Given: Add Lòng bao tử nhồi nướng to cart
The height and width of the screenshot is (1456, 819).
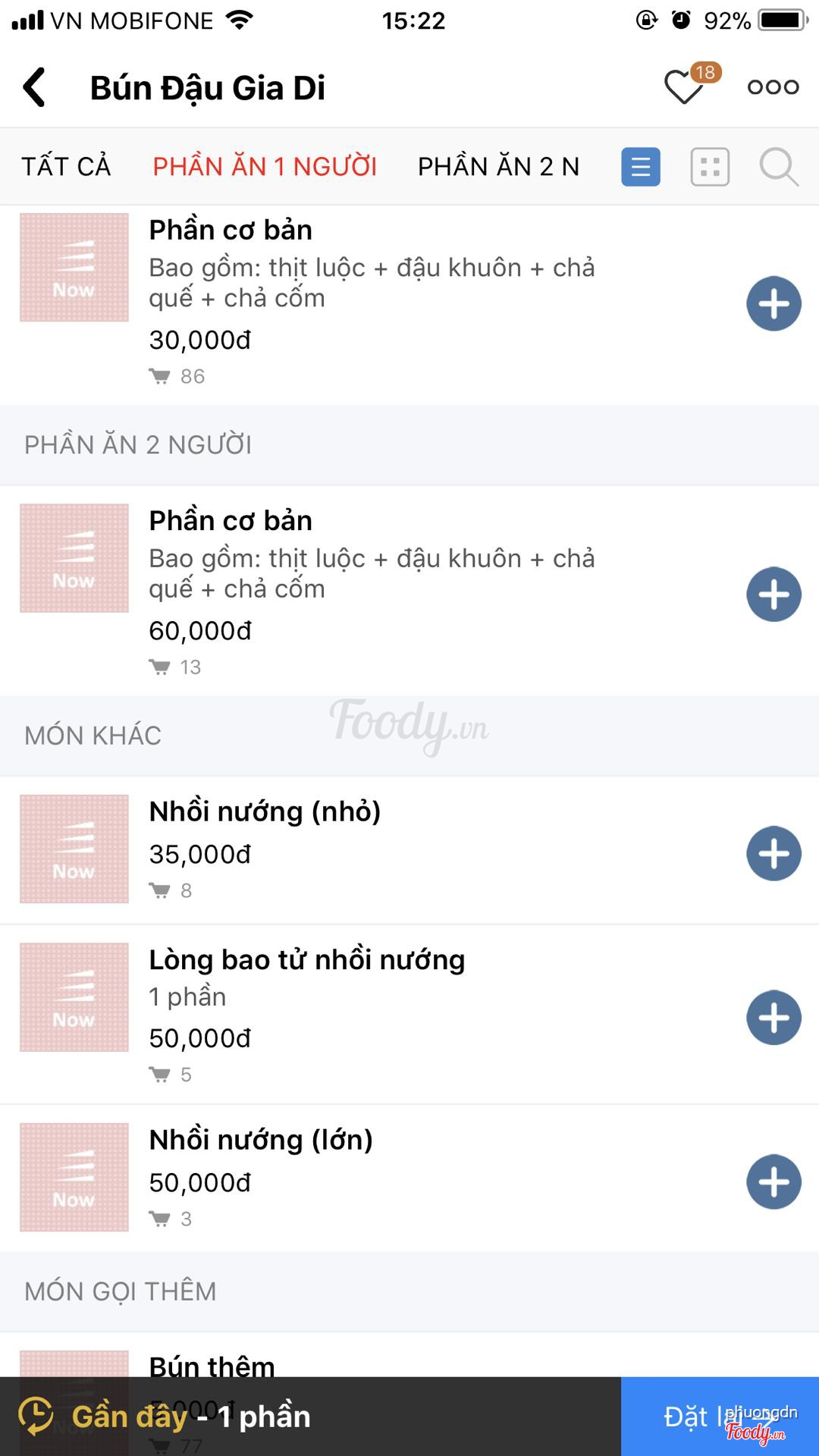Looking at the screenshot, I should pos(773,1018).
